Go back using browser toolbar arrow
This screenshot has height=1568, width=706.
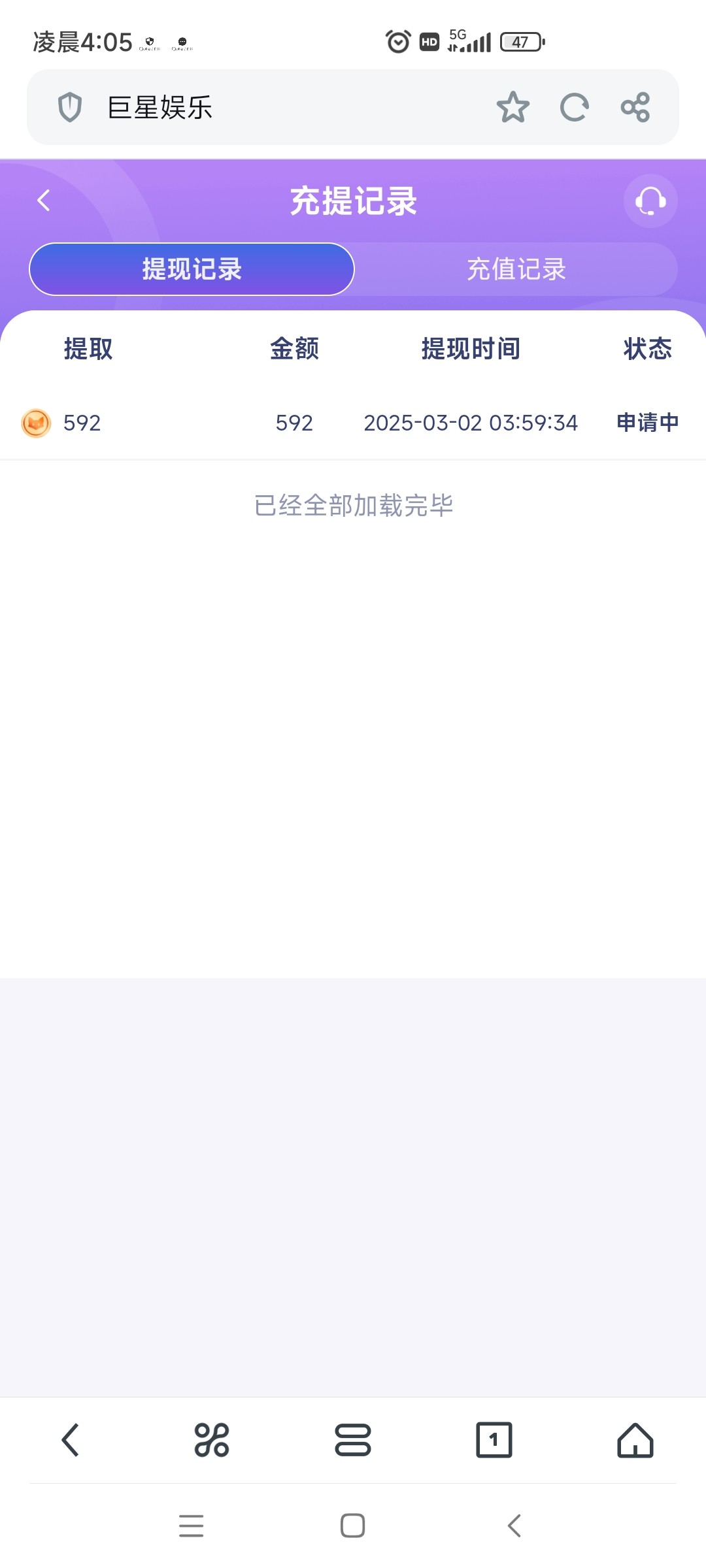(70, 1440)
